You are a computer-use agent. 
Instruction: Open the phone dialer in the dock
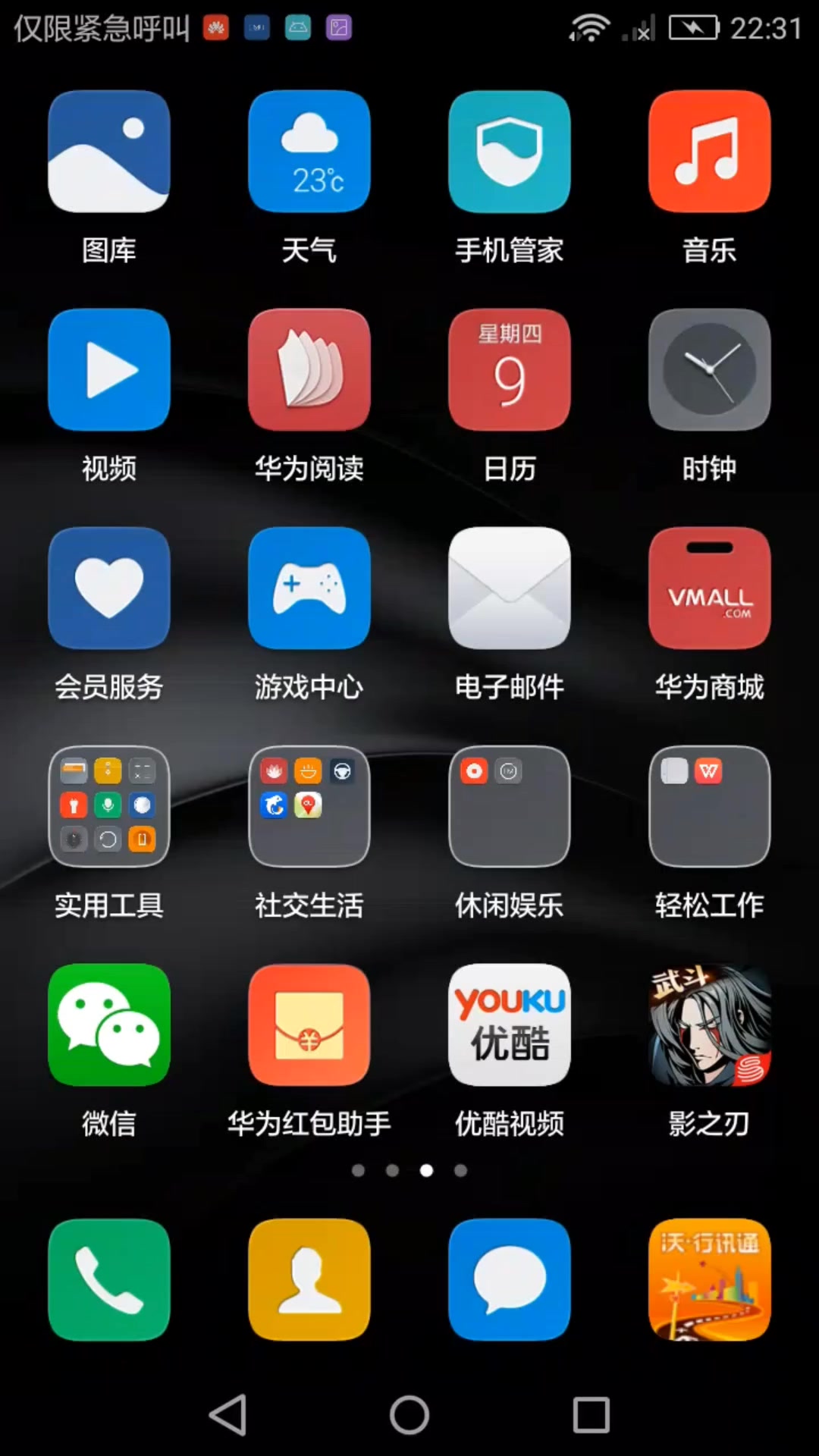pos(109,1280)
